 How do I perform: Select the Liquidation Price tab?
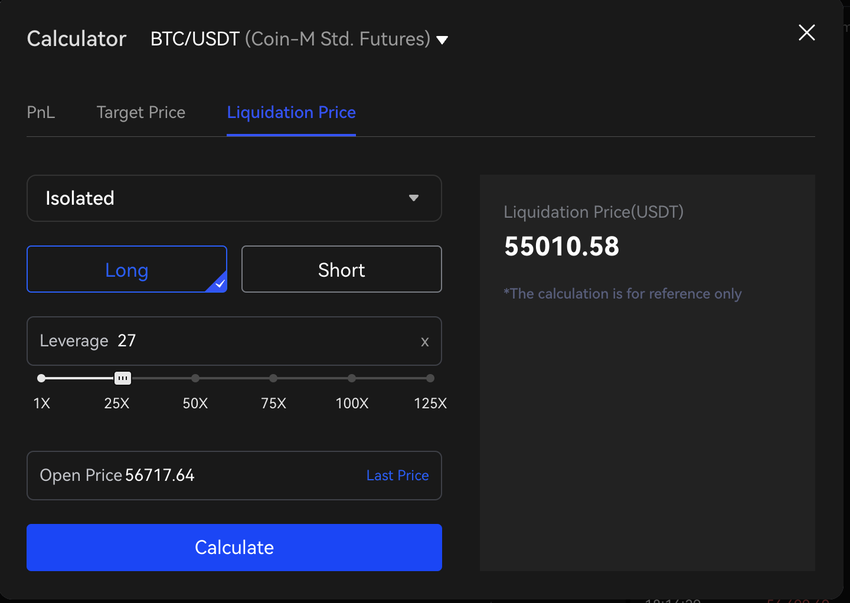291,112
